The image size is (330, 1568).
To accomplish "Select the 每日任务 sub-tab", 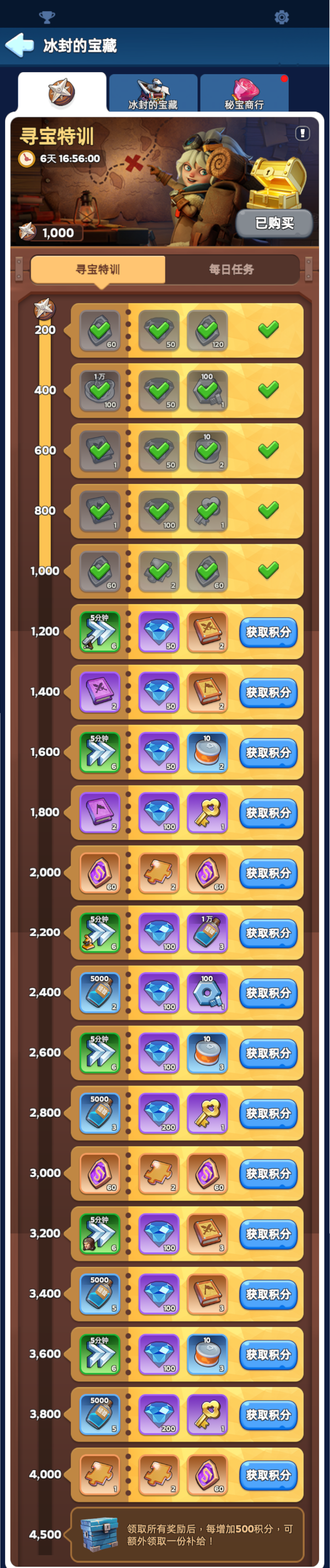I will pos(231,269).
